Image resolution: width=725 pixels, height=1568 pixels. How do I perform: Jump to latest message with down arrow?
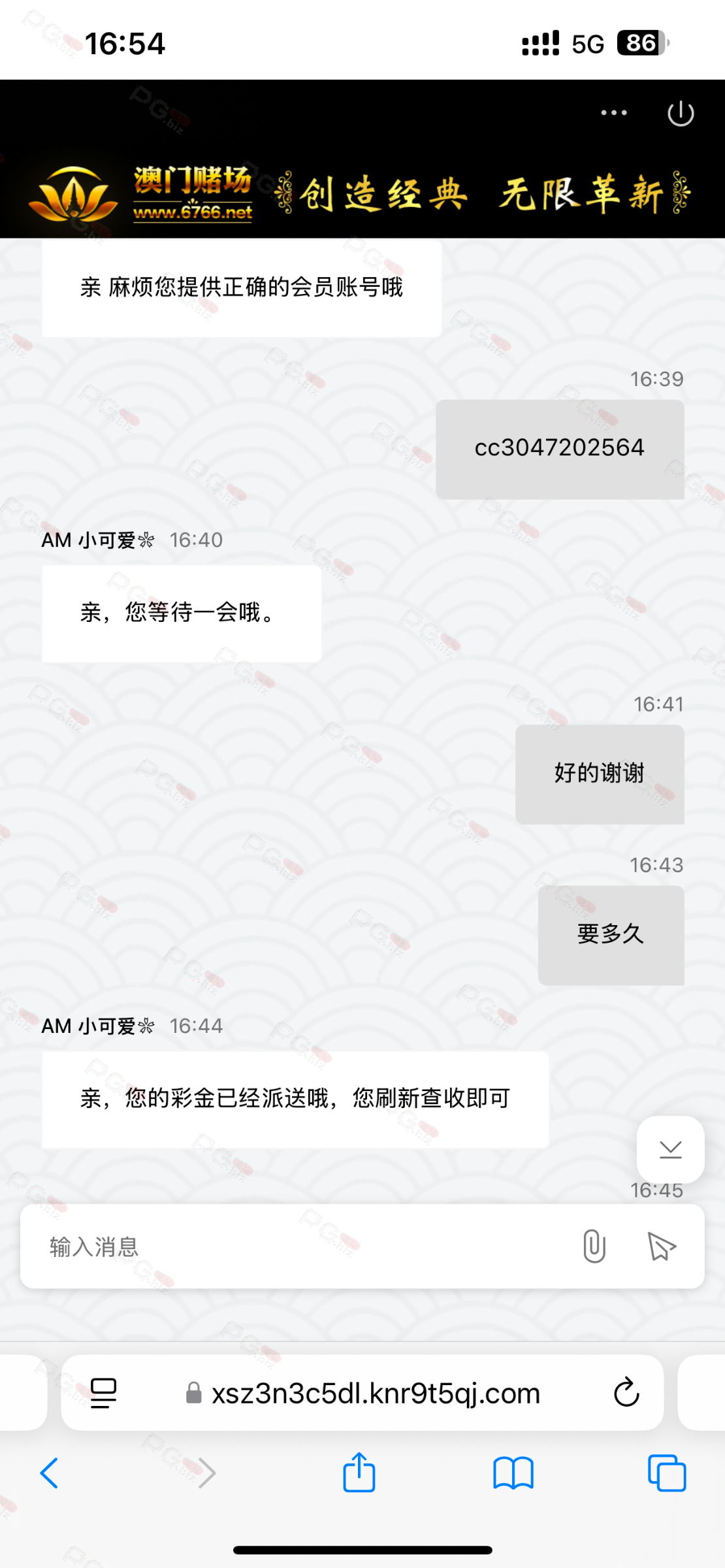coord(671,1149)
